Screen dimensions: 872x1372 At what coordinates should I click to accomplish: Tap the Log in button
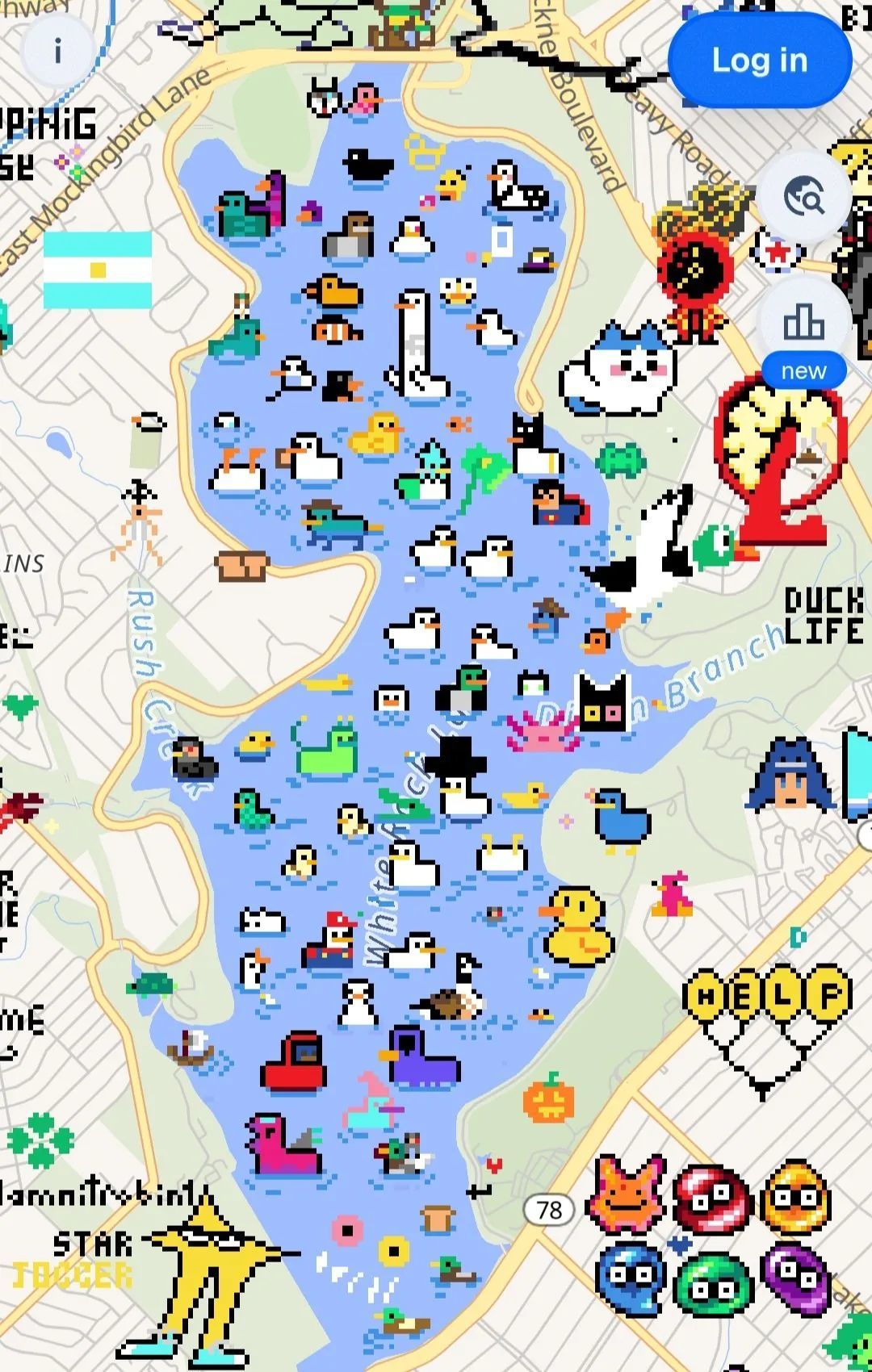(760, 61)
